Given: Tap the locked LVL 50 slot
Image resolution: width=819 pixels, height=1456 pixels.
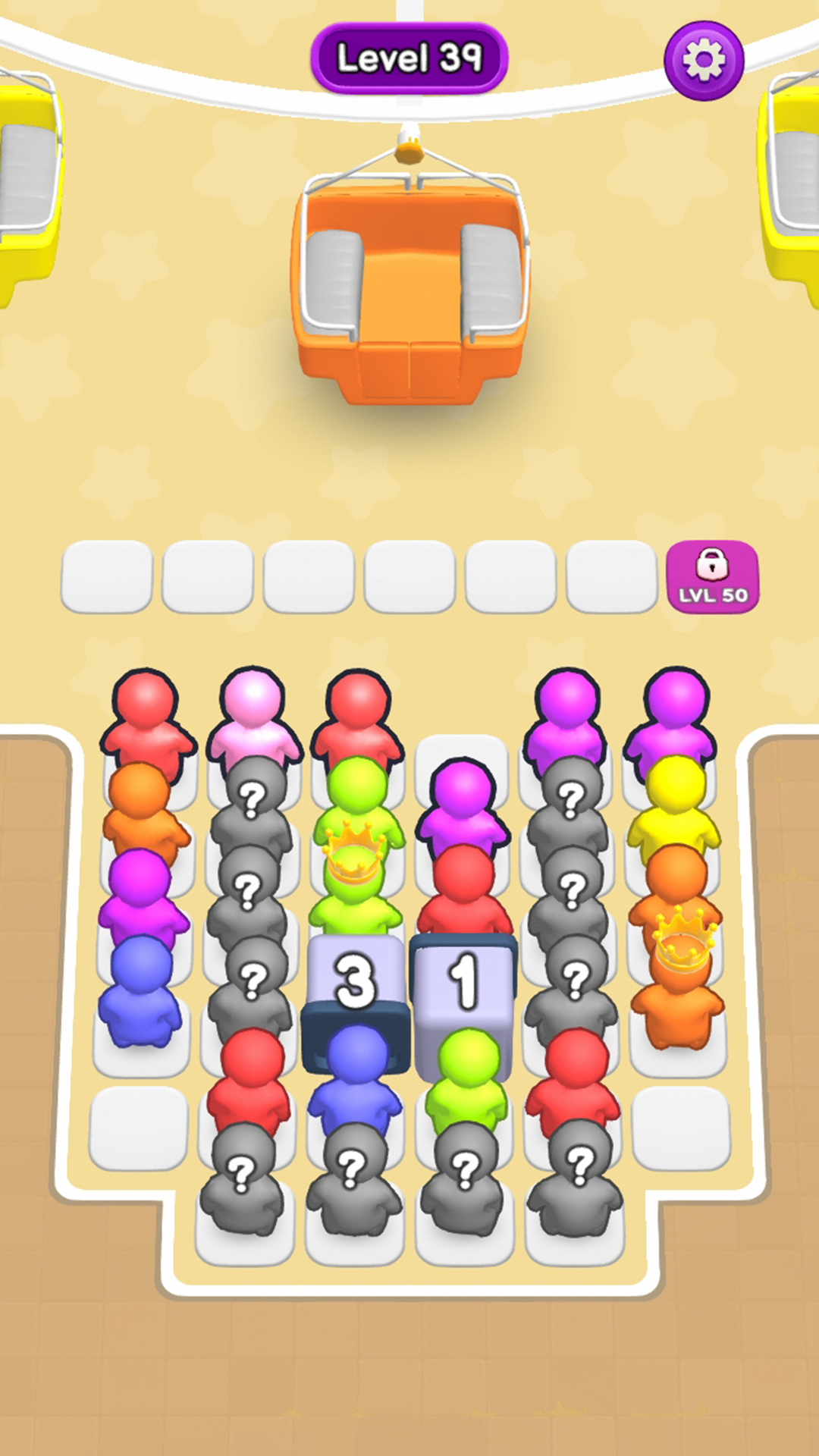Looking at the screenshot, I should (x=712, y=577).
